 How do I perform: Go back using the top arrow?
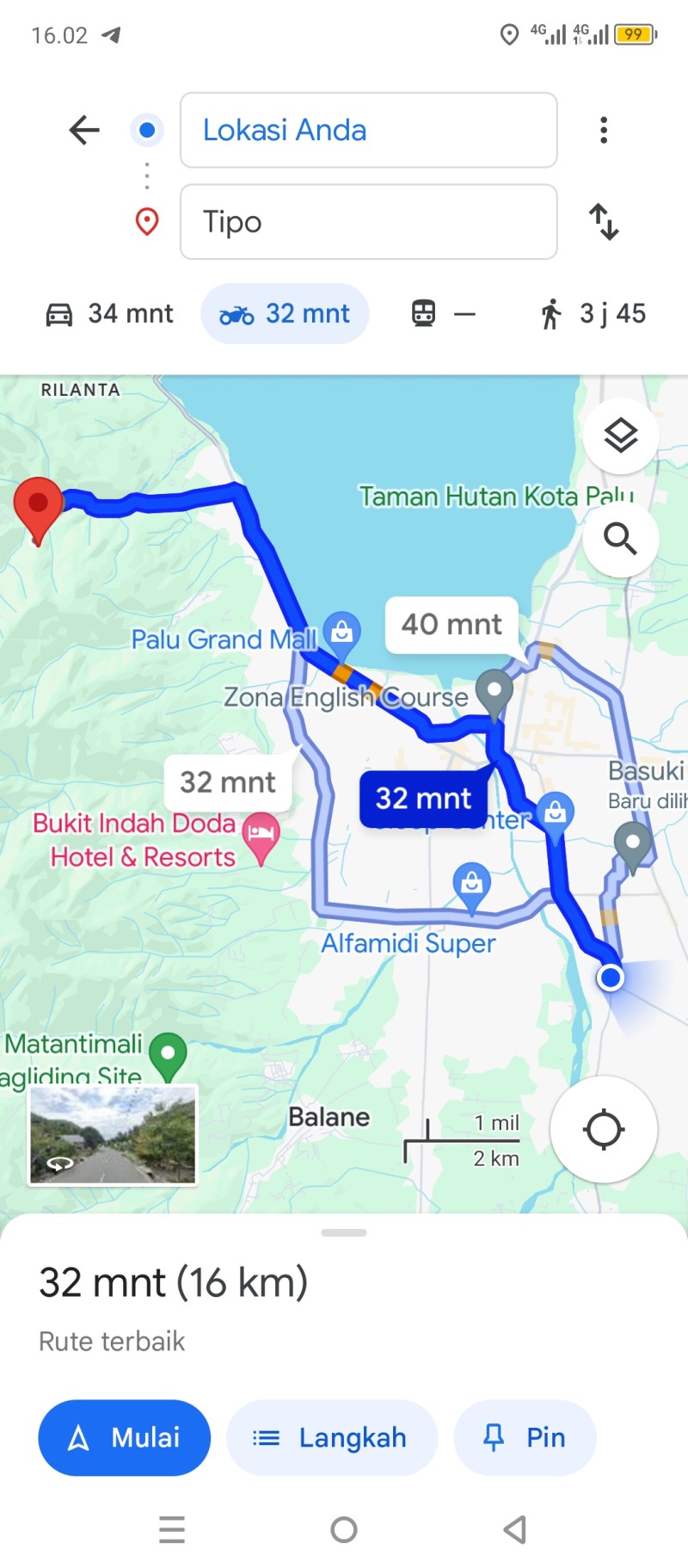[84, 130]
